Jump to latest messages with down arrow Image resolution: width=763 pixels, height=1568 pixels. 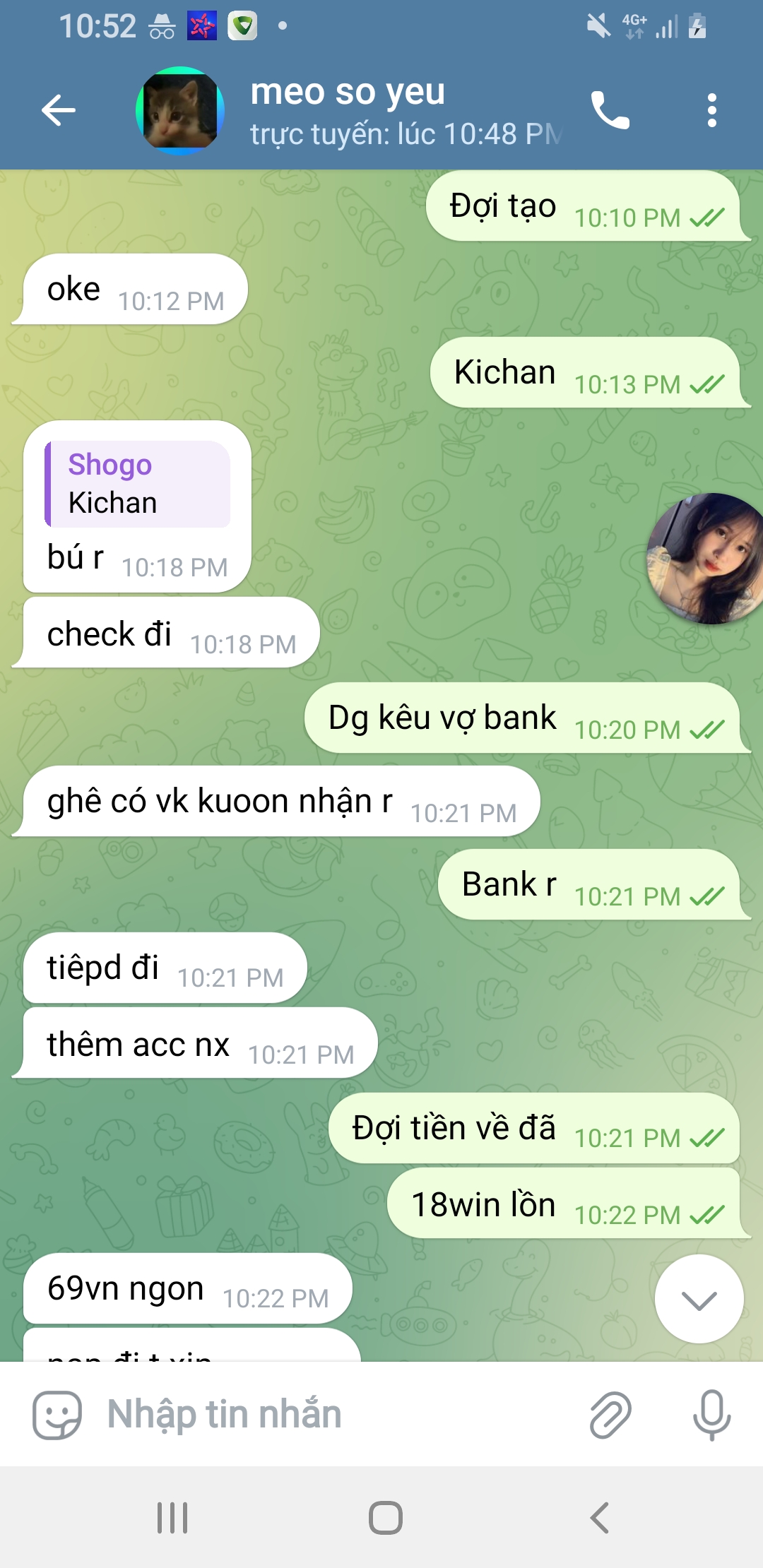point(699,1298)
